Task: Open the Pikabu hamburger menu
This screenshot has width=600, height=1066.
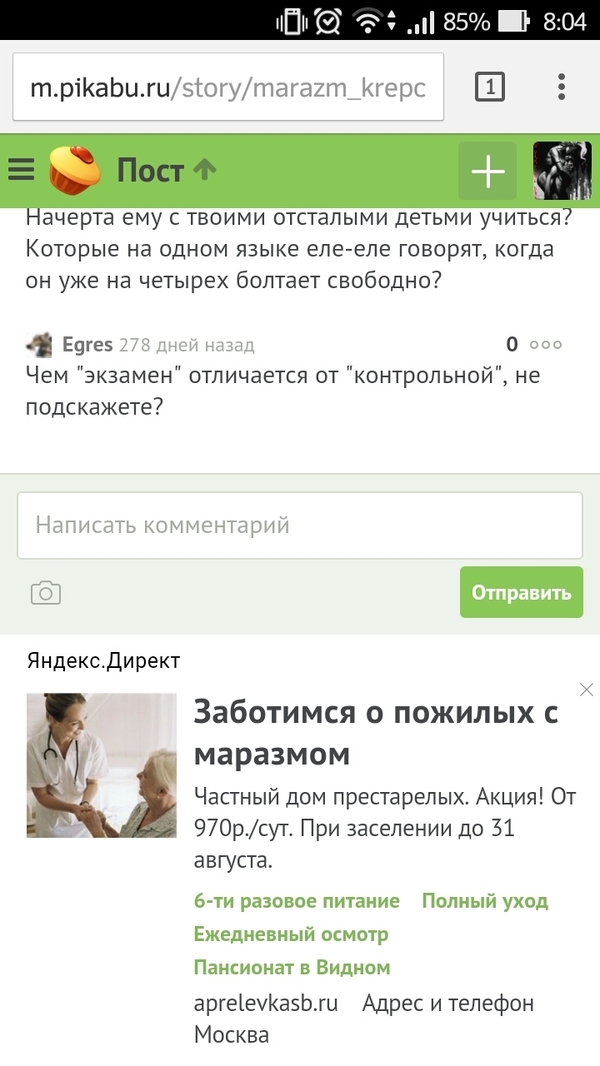Action: [21, 170]
